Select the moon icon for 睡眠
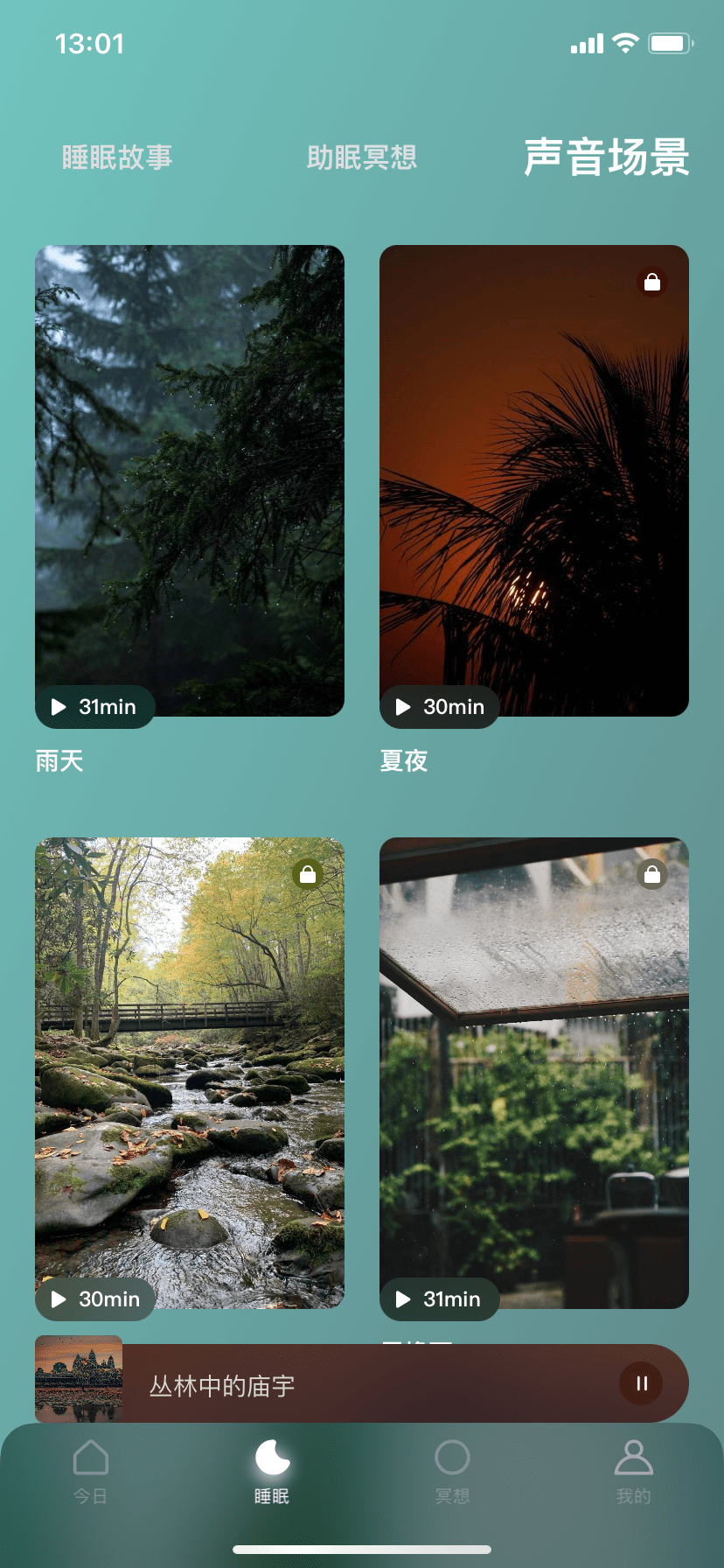The height and width of the screenshot is (1568, 724). pos(271,1459)
